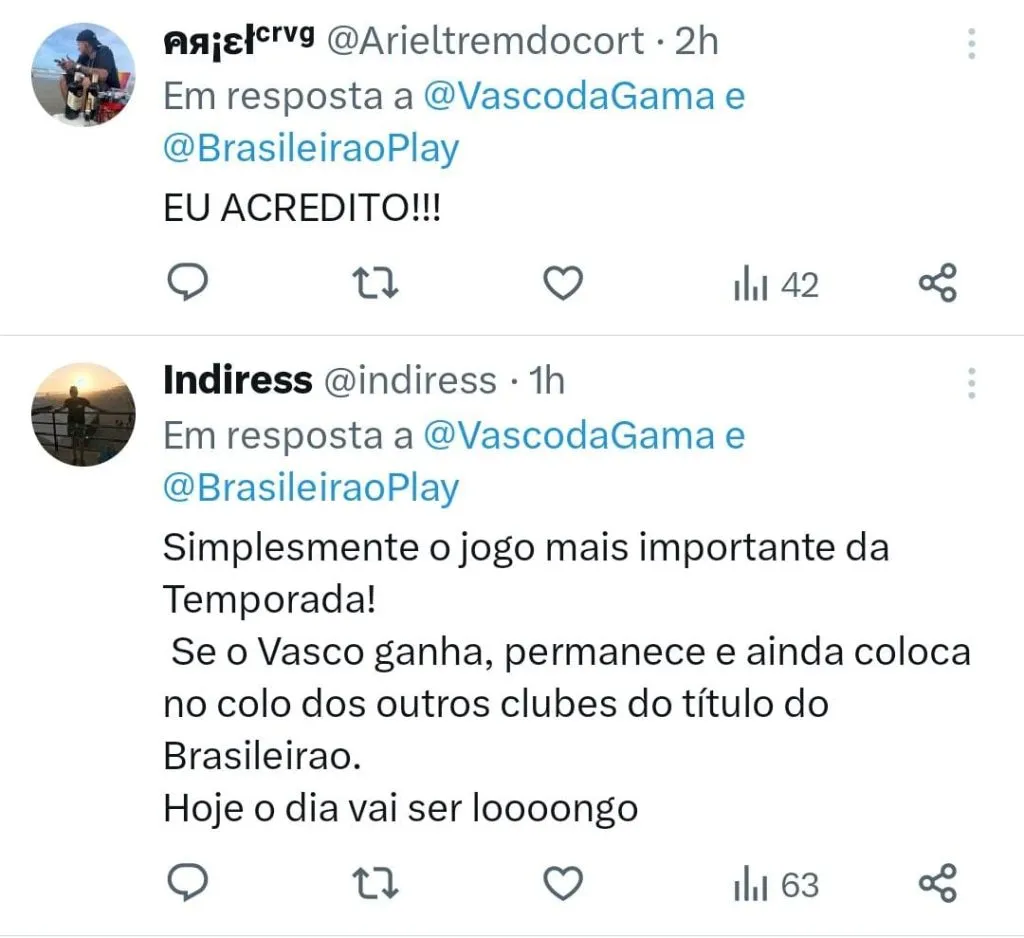1024x938 pixels.
Task: Open Arieltremdocort's profile picture
Action: tap(83, 74)
